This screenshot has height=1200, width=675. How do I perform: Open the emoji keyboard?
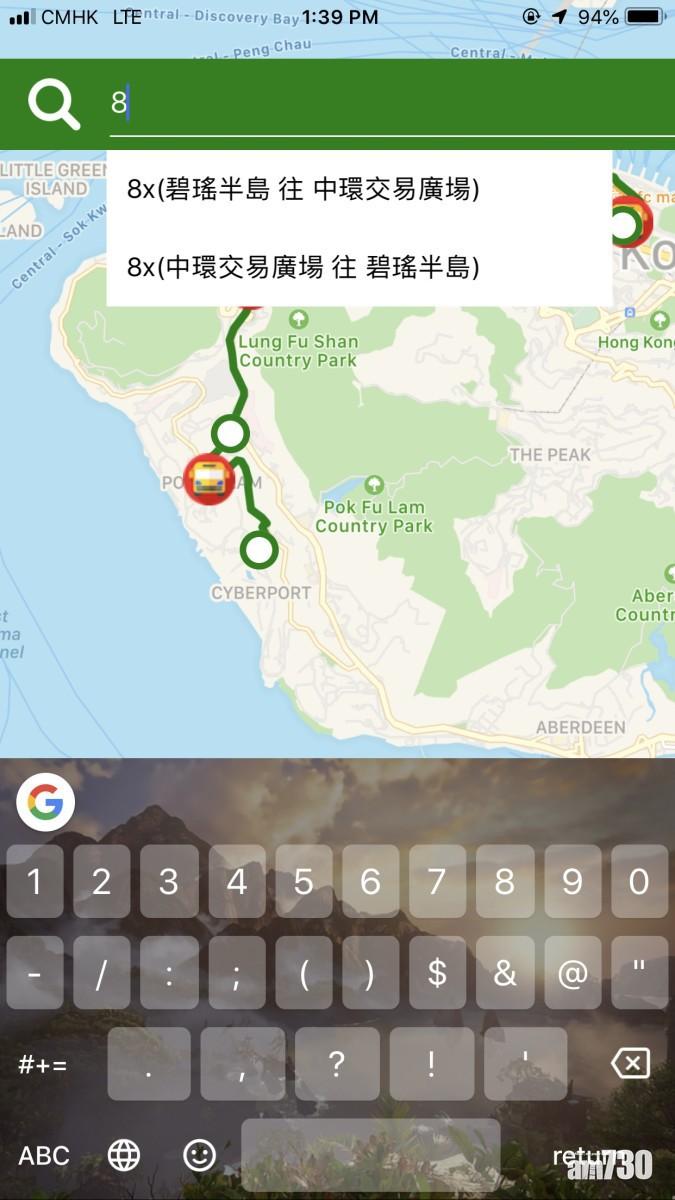pyautogui.click(x=200, y=1156)
